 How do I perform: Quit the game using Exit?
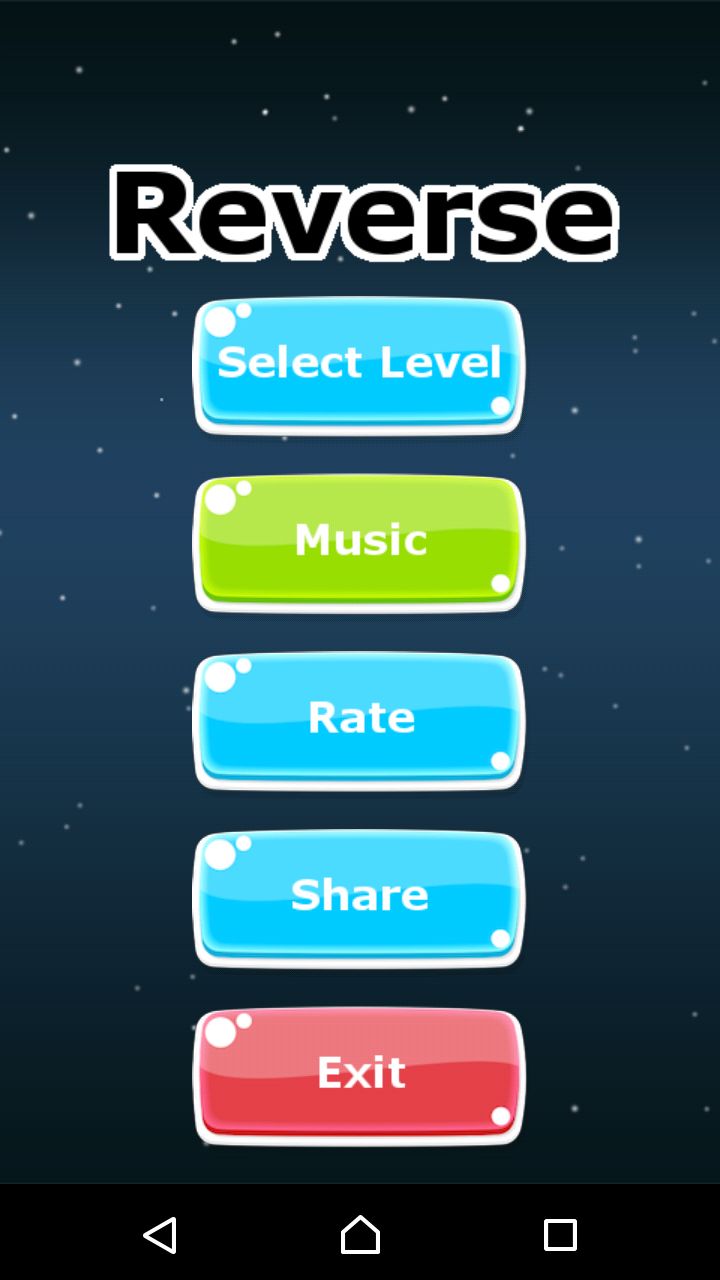[359, 1075]
